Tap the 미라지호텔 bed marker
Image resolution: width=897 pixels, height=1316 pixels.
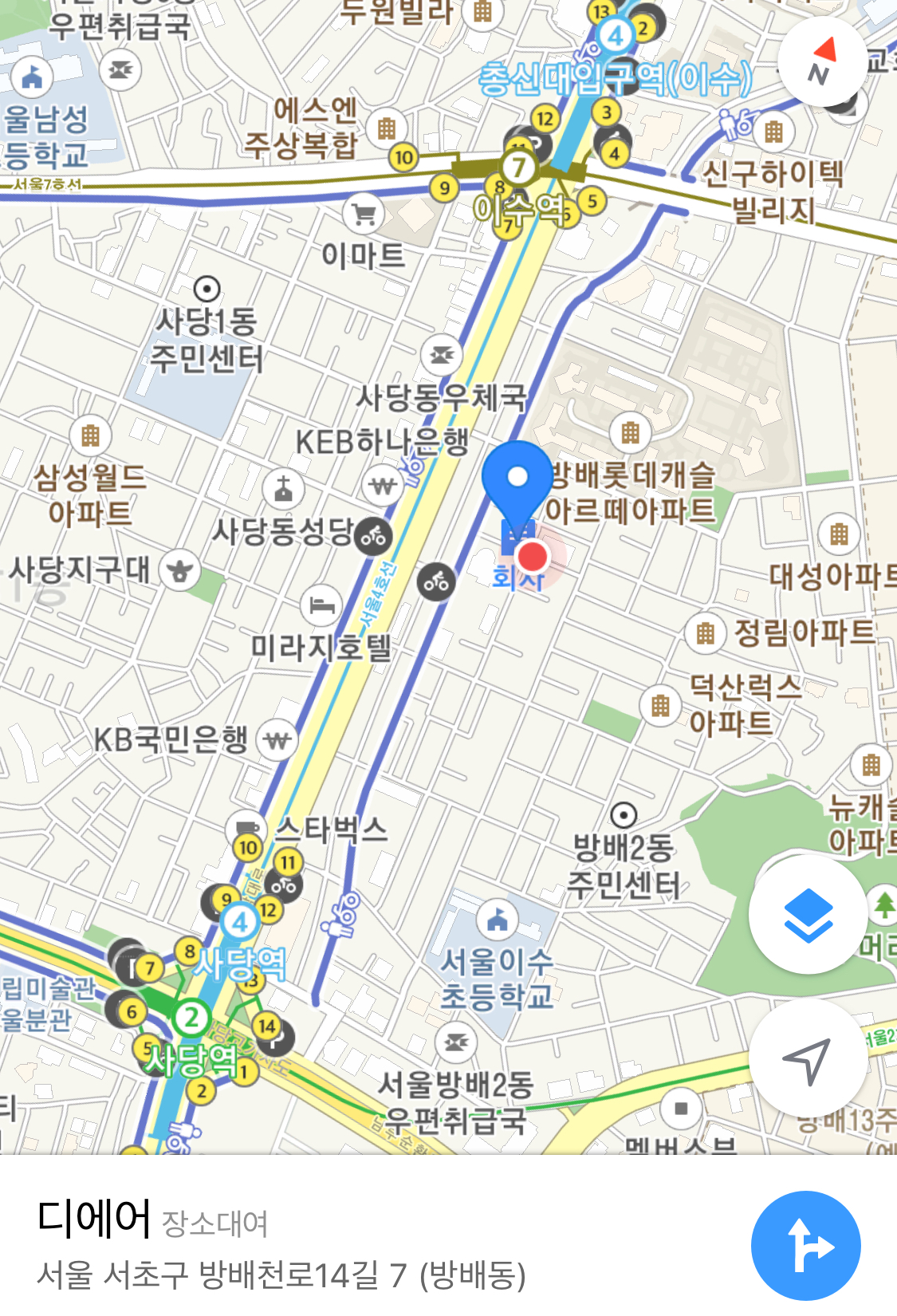tap(321, 605)
